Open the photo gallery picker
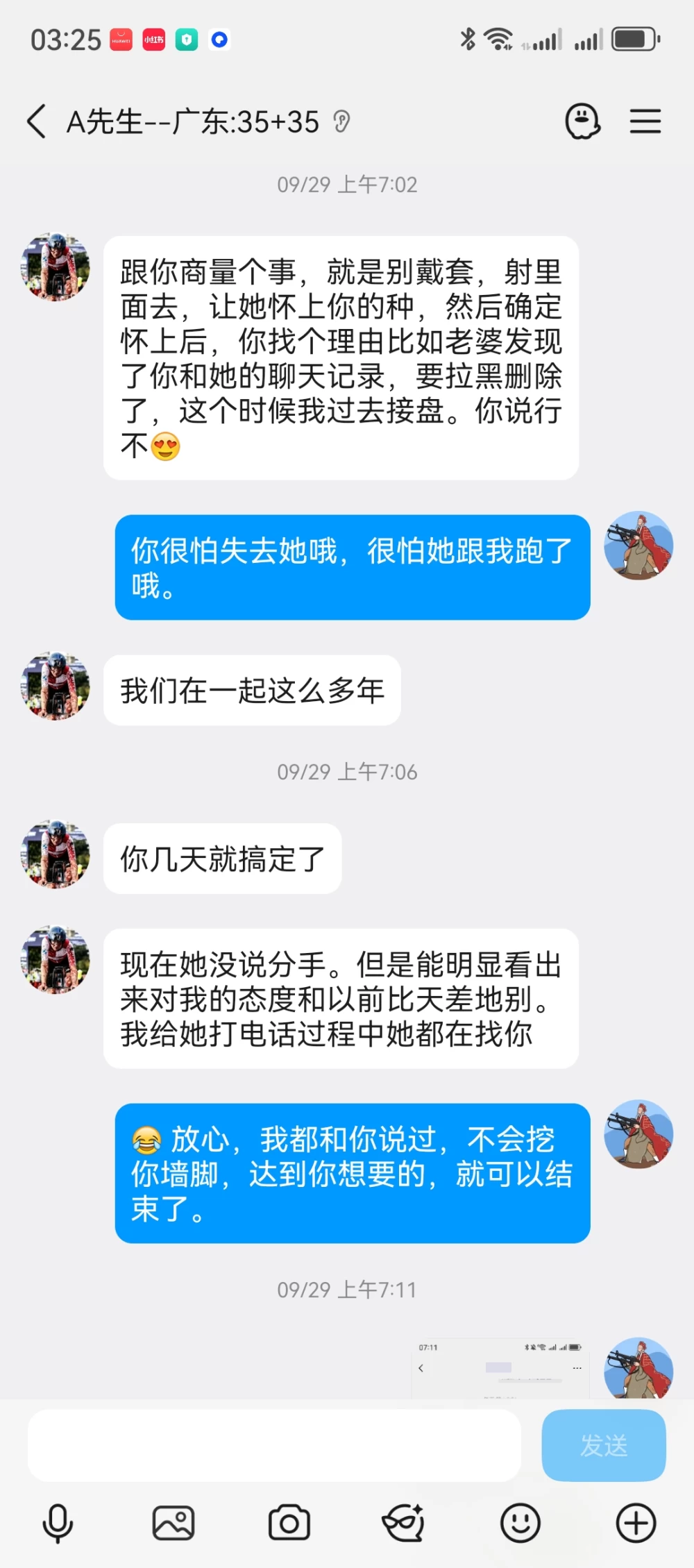Viewport: 694px width, 1568px height. [173, 1524]
